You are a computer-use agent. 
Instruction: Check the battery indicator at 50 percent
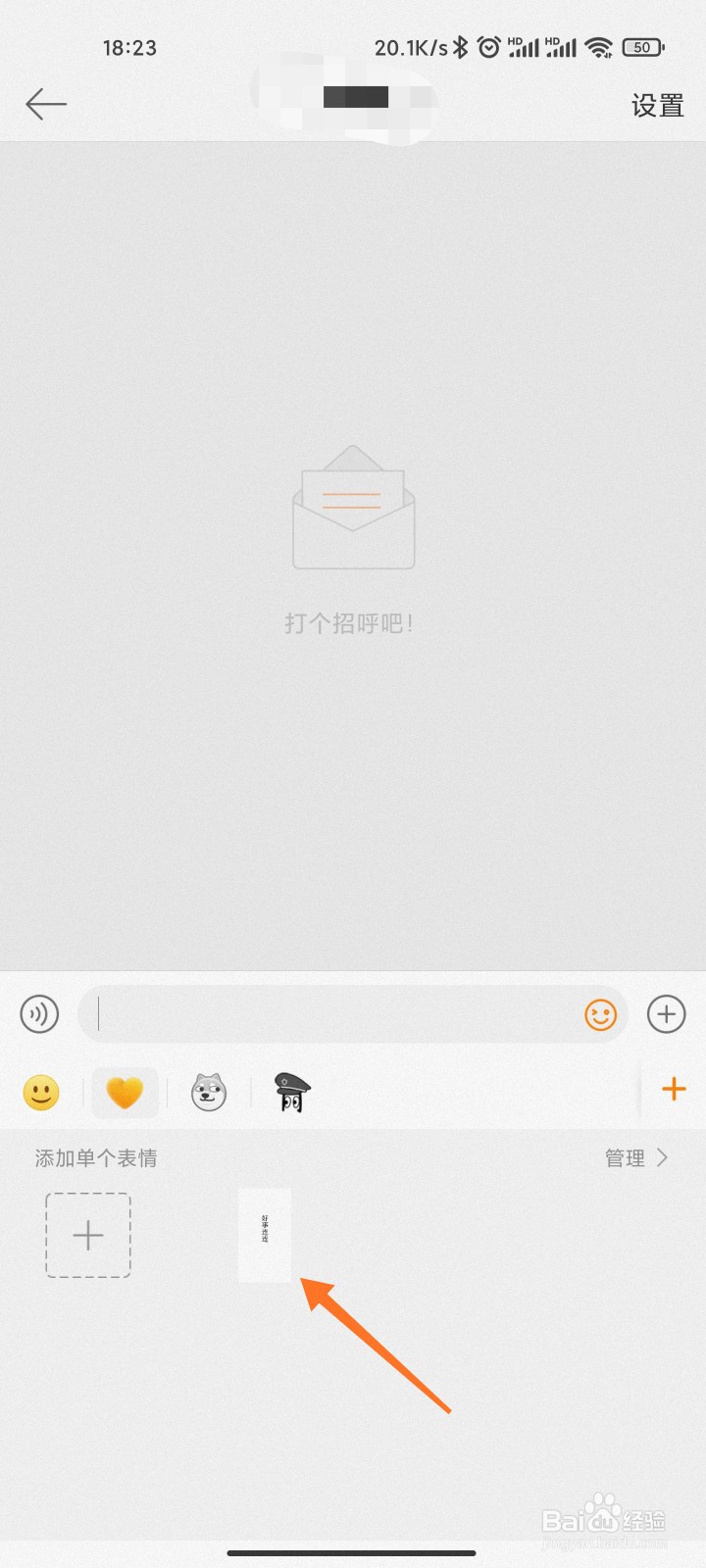[642, 46]
